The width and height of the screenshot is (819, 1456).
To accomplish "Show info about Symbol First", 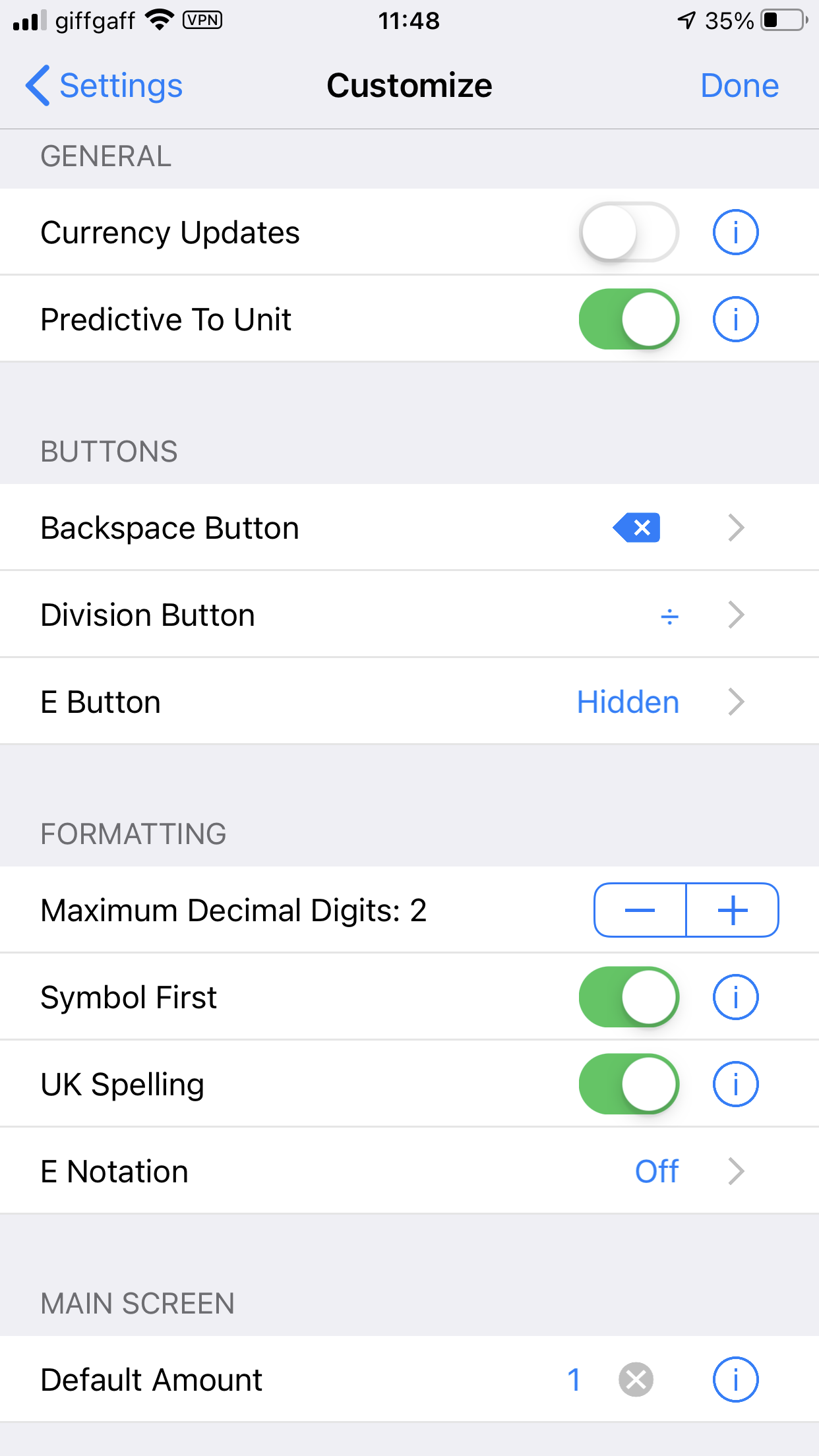I will [735, 997].
